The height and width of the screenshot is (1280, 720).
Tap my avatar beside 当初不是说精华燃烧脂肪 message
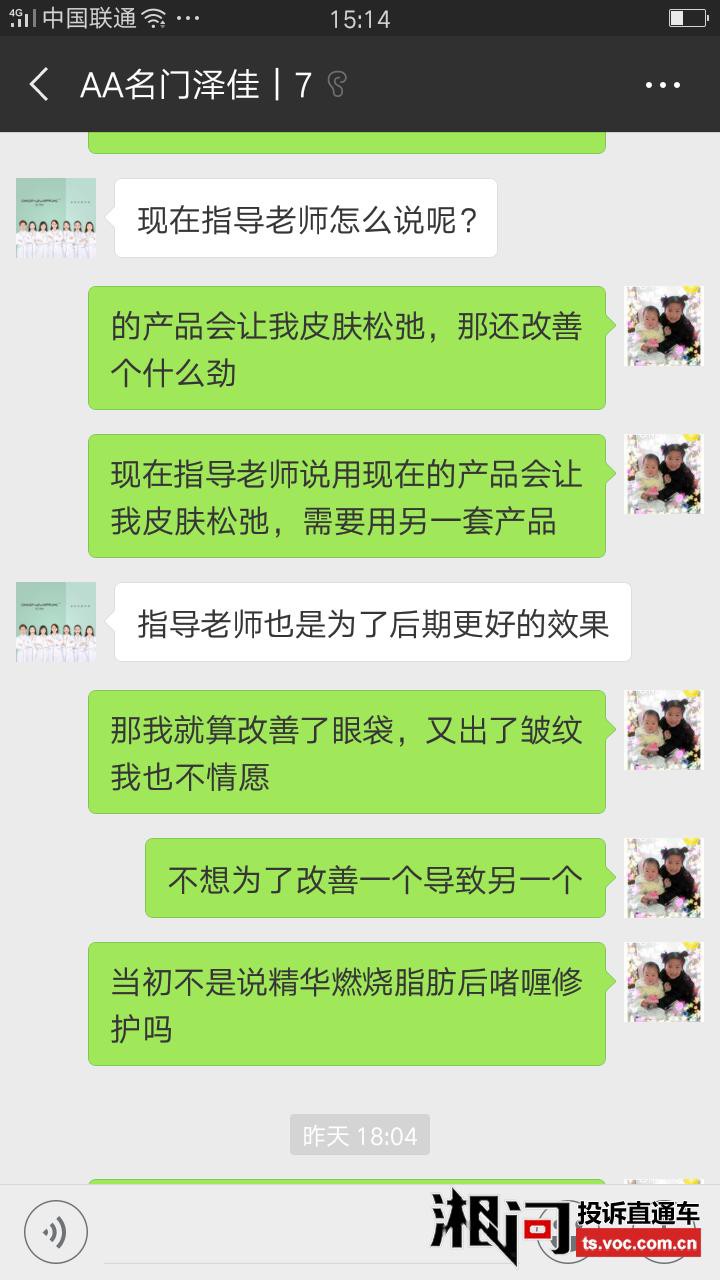[x=664, y=982]
